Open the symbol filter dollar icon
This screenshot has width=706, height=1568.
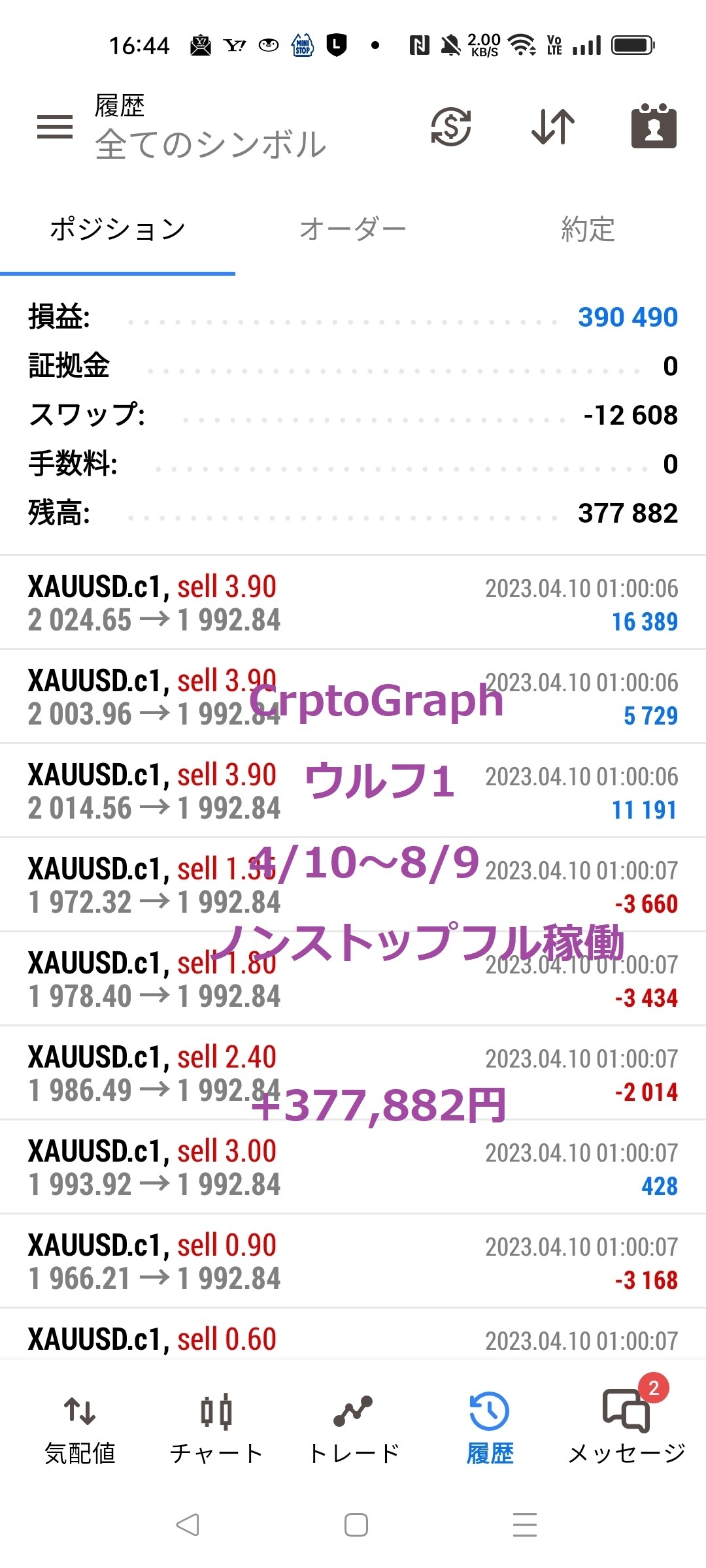[451, 127]
